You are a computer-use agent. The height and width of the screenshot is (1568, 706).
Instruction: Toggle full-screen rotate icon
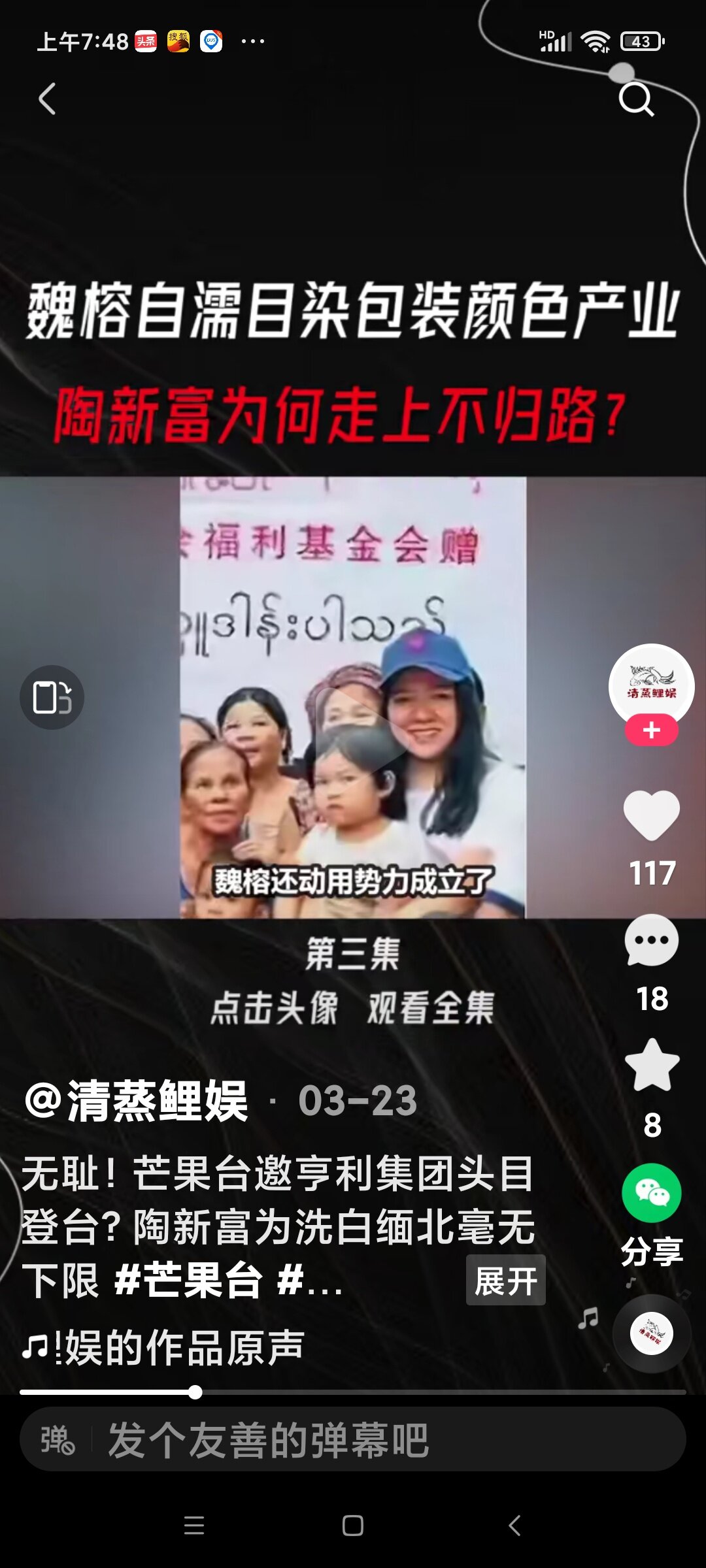point(52,697)
